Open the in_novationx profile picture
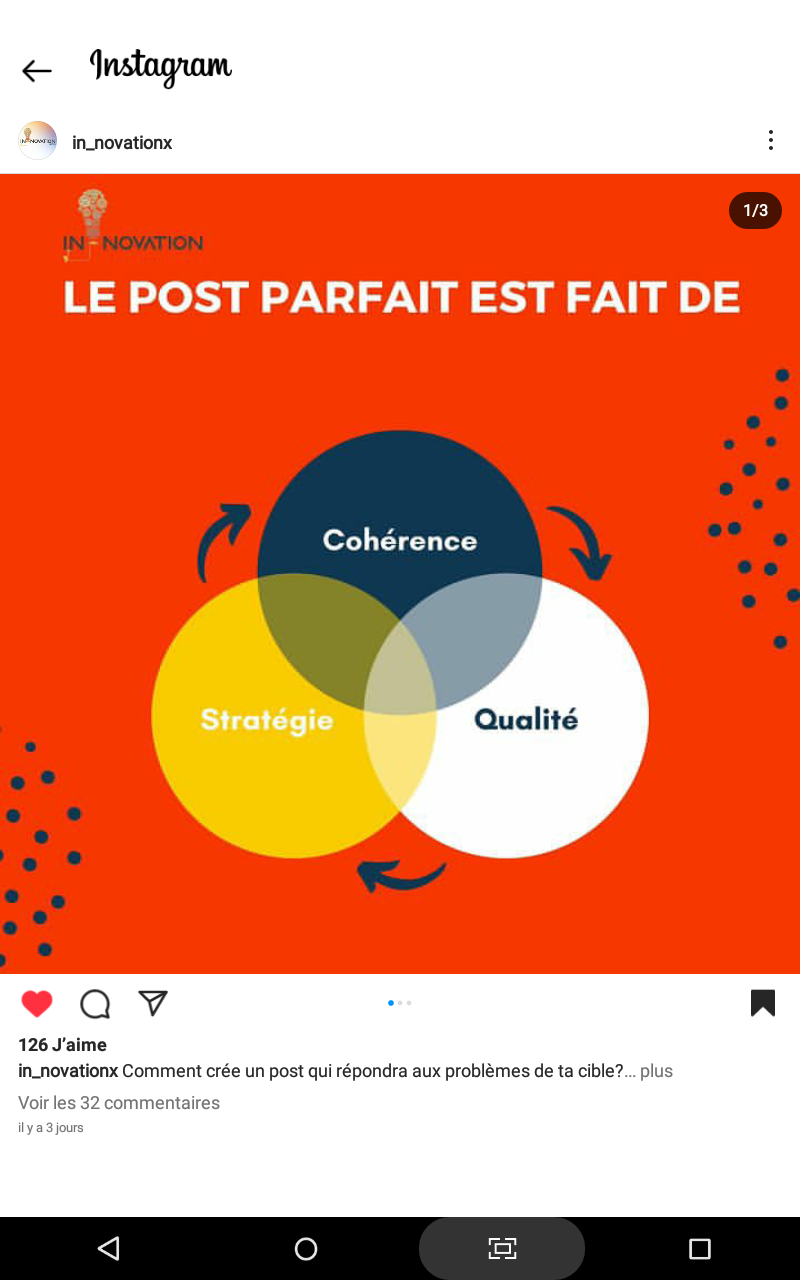The height and width of the screenshot is (1280, 800). (x=37, y=141)
